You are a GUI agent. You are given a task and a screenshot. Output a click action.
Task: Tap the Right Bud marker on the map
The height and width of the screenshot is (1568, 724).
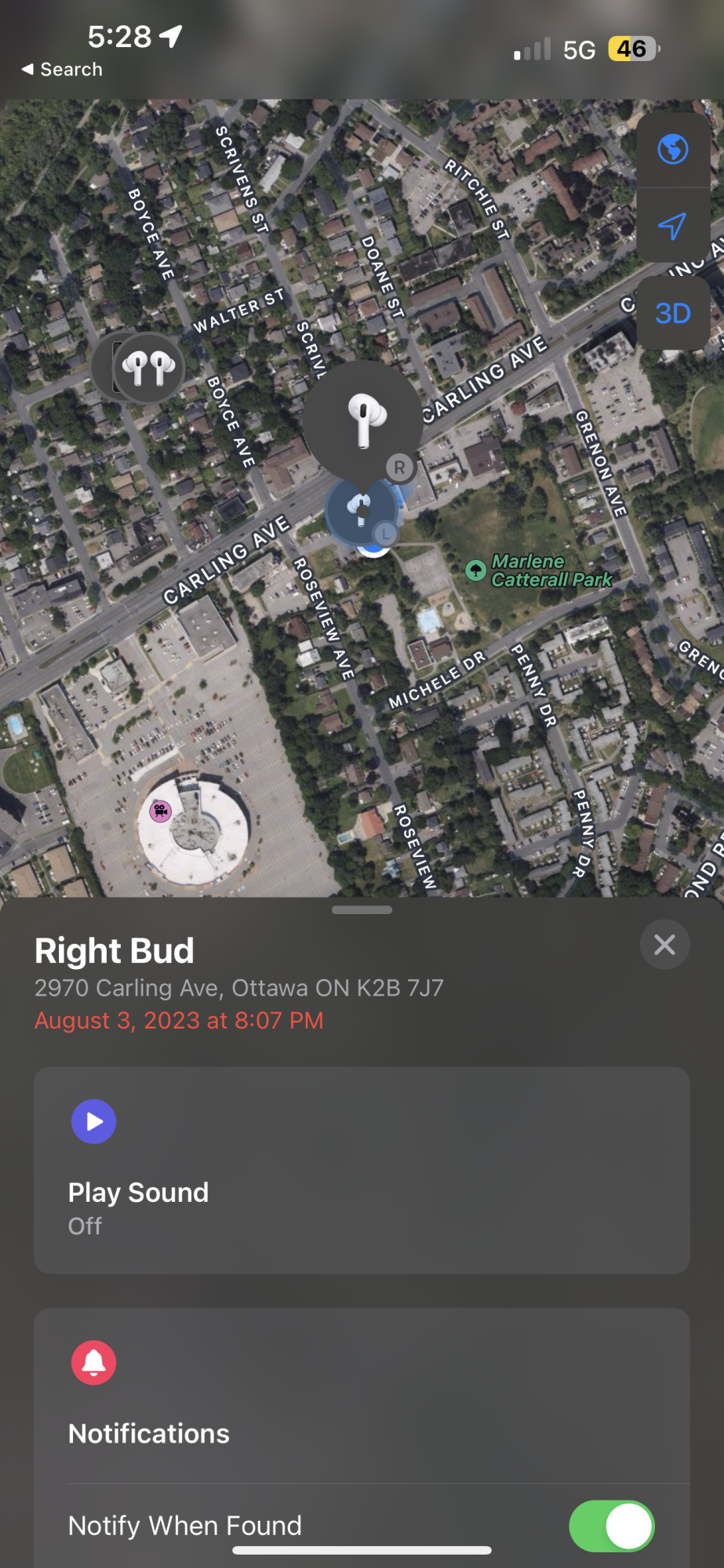point(363,419)
